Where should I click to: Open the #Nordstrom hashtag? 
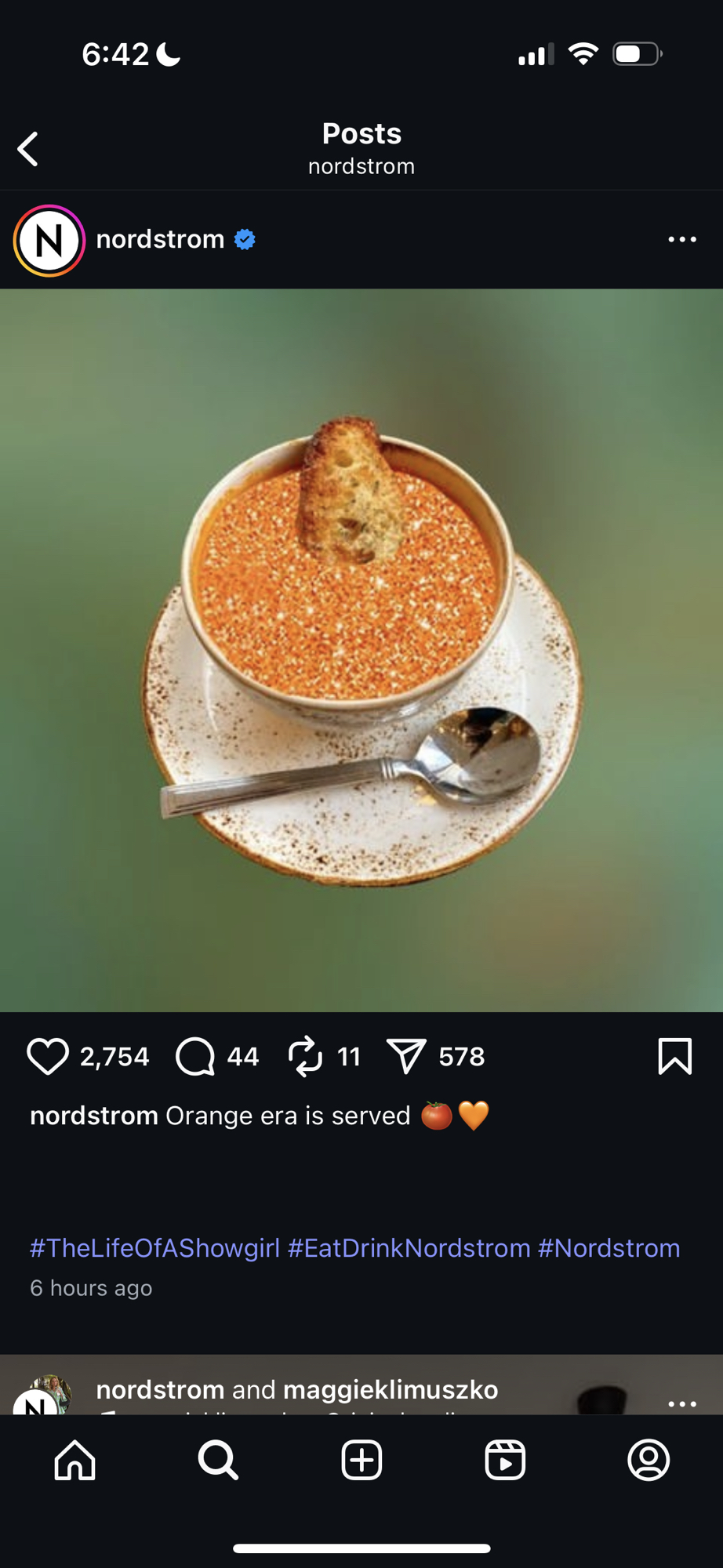point(609,1247)
